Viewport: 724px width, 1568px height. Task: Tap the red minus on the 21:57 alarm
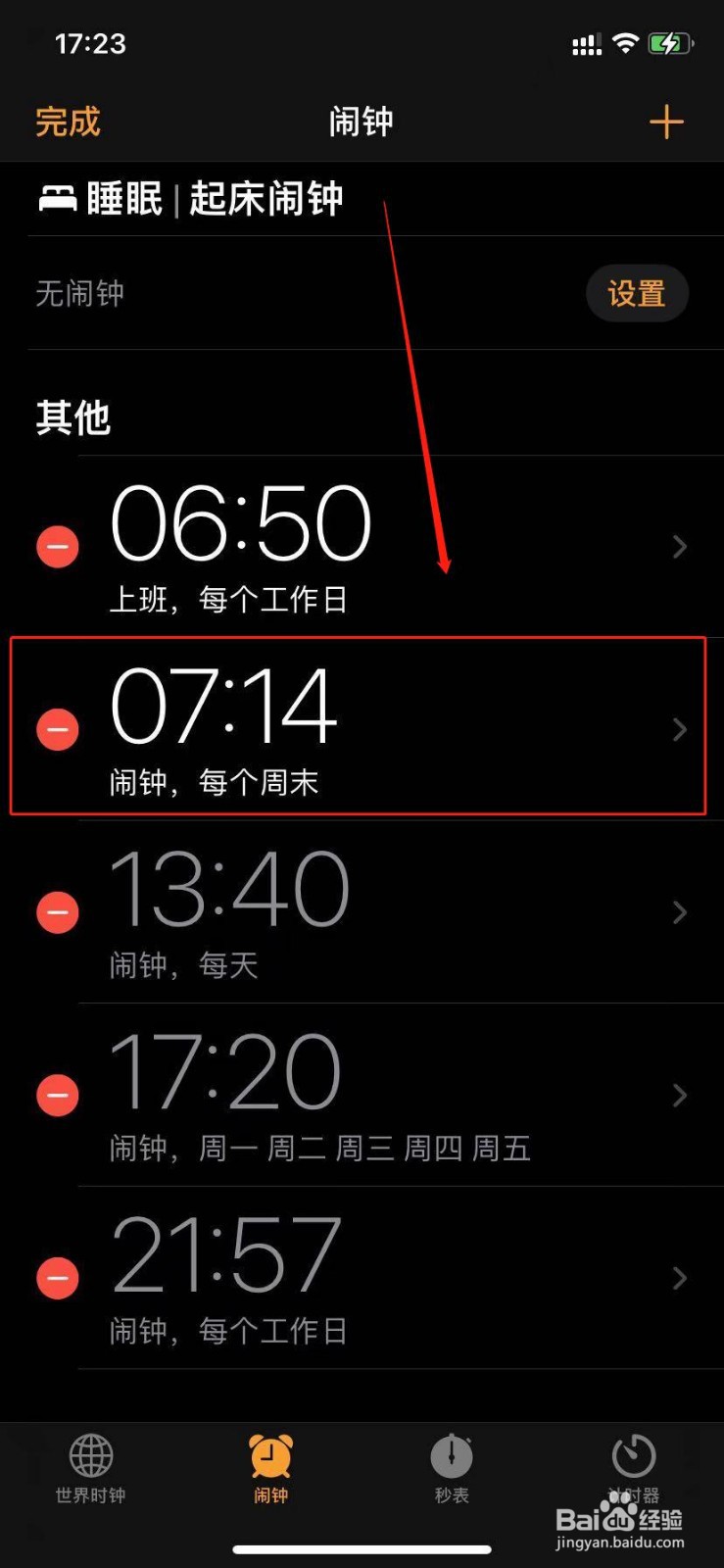[x=57, y=1277]
